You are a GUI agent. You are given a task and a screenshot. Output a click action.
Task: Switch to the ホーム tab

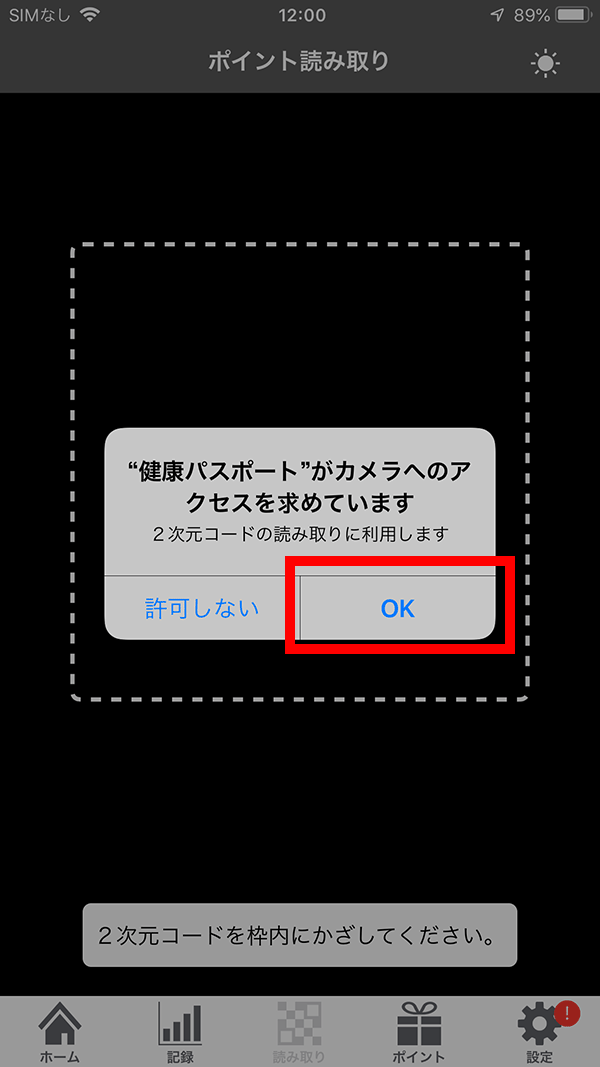[60, 1032]
